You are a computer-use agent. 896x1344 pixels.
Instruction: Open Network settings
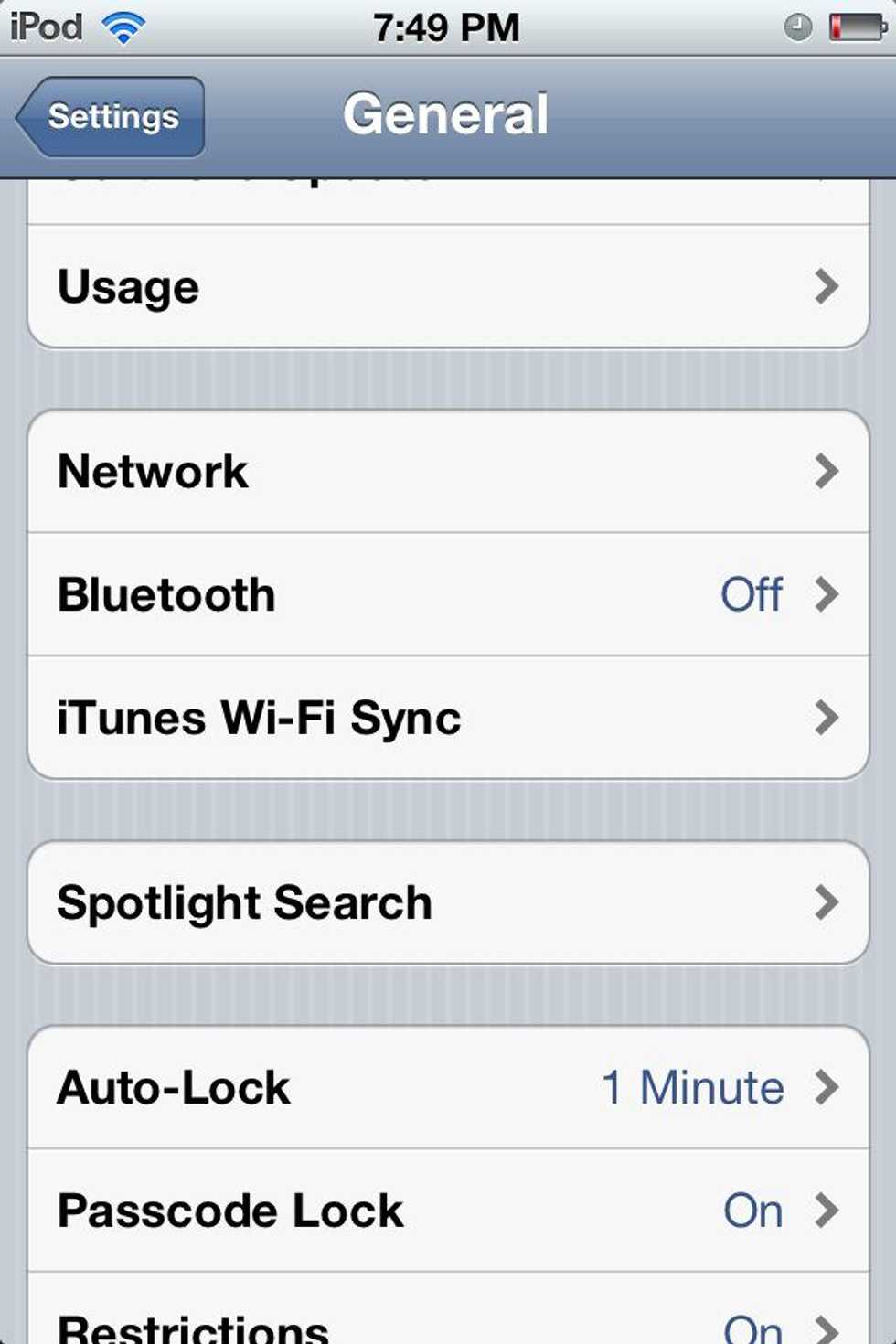(448, 472)
